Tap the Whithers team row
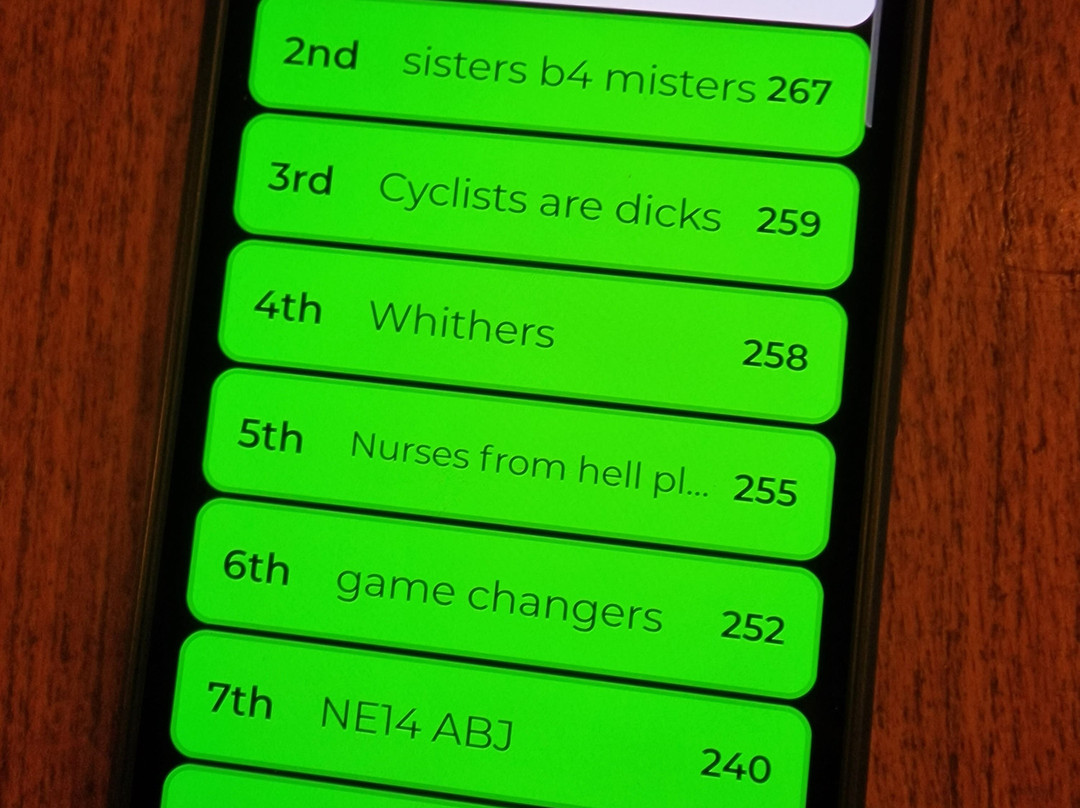This screenshot has height=808, width=1080. coord(532,331)
